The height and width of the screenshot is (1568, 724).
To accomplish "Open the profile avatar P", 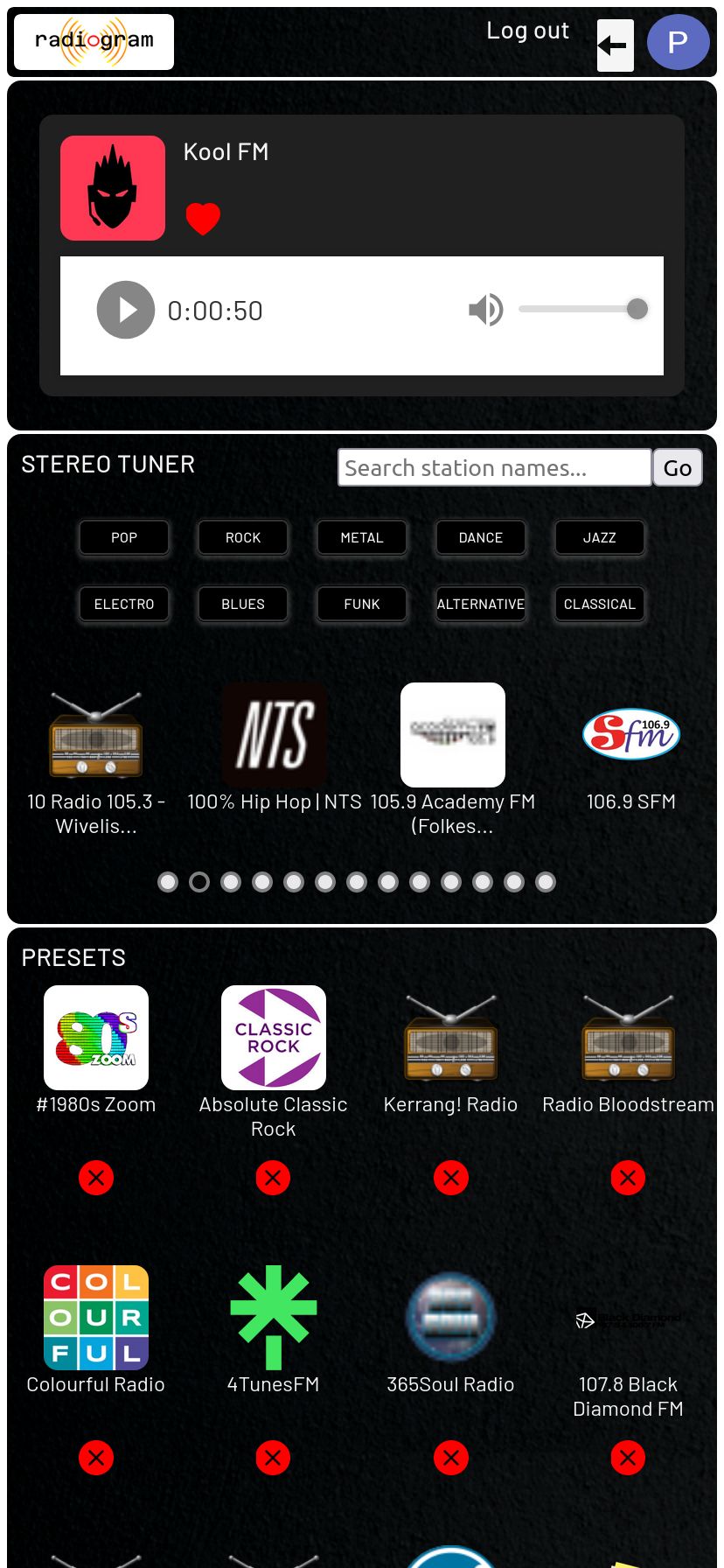I will [x=678, y=42].
